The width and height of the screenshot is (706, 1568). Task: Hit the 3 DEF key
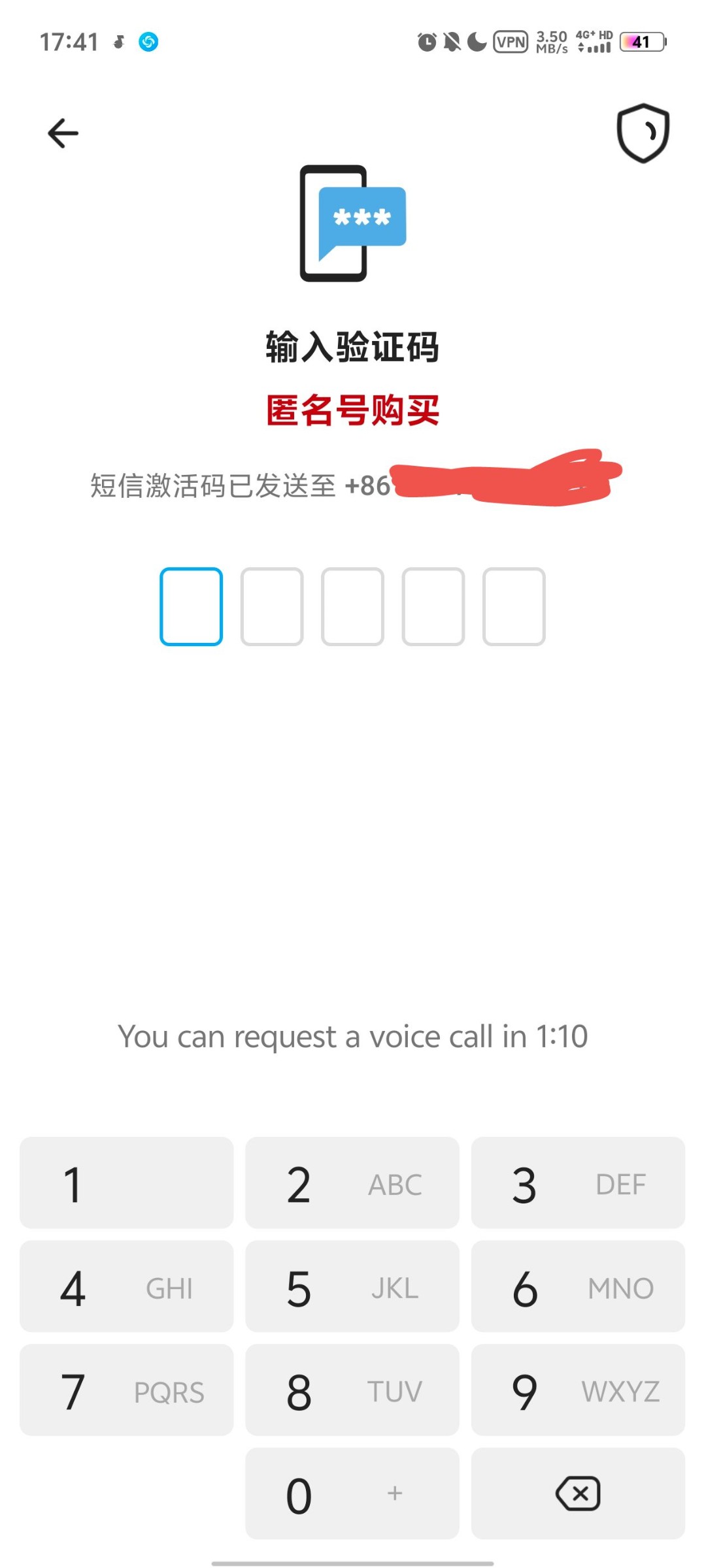tap(578, 1183)
